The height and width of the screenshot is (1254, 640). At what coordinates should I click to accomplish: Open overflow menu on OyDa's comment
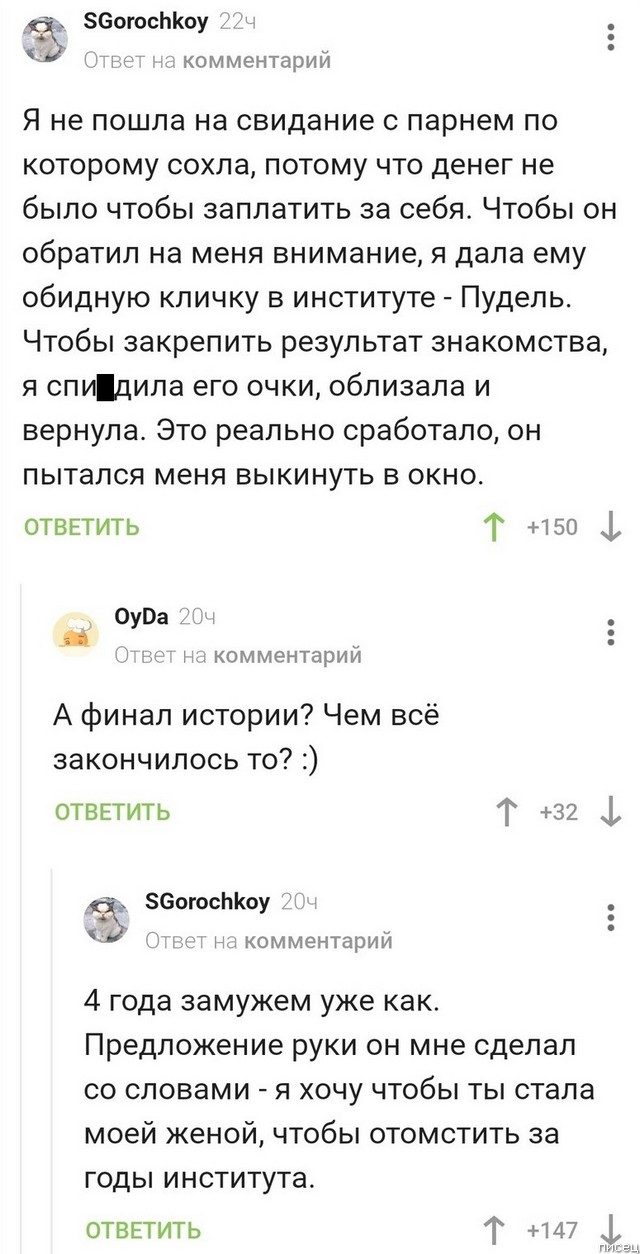pyautogui.click(x=611, y=632)
